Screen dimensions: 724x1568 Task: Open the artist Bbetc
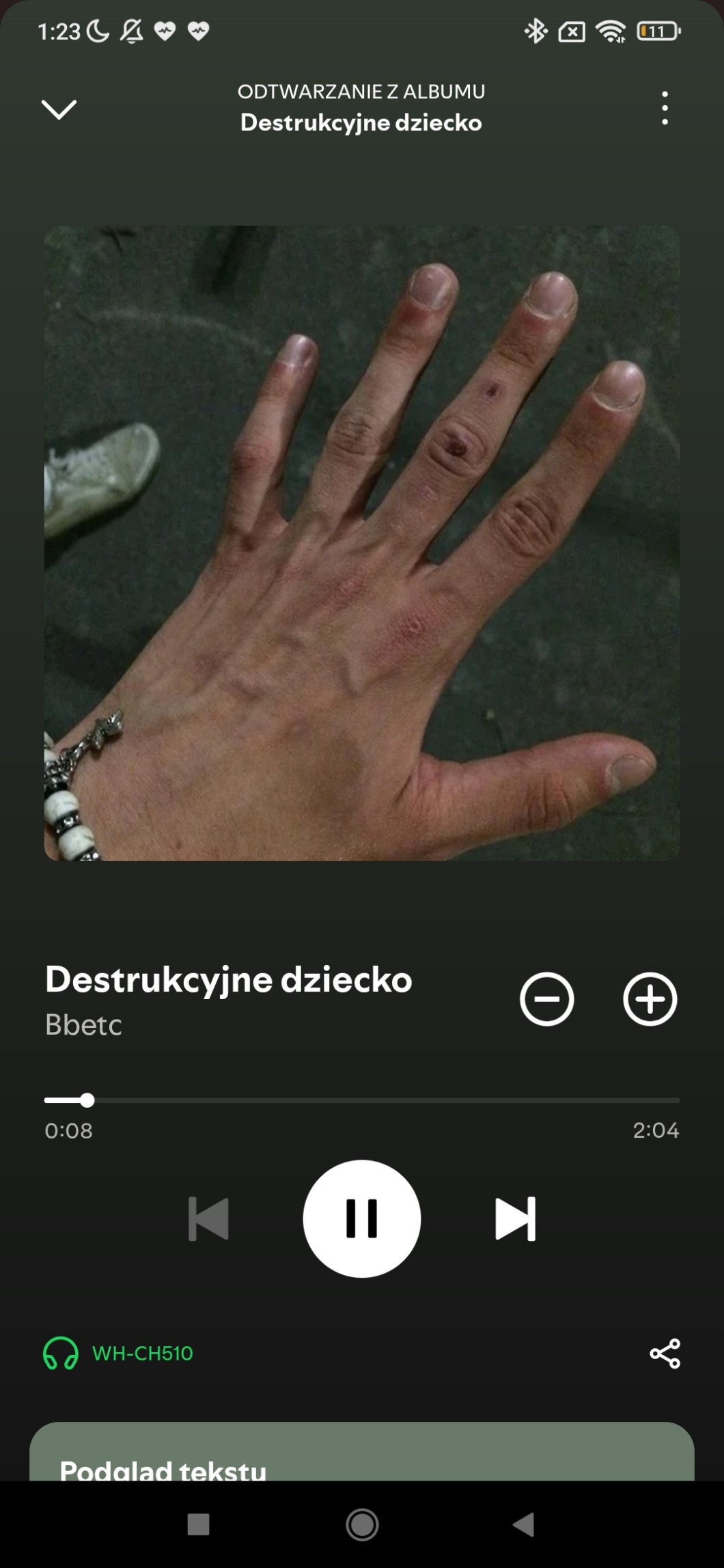(83, 1024)
